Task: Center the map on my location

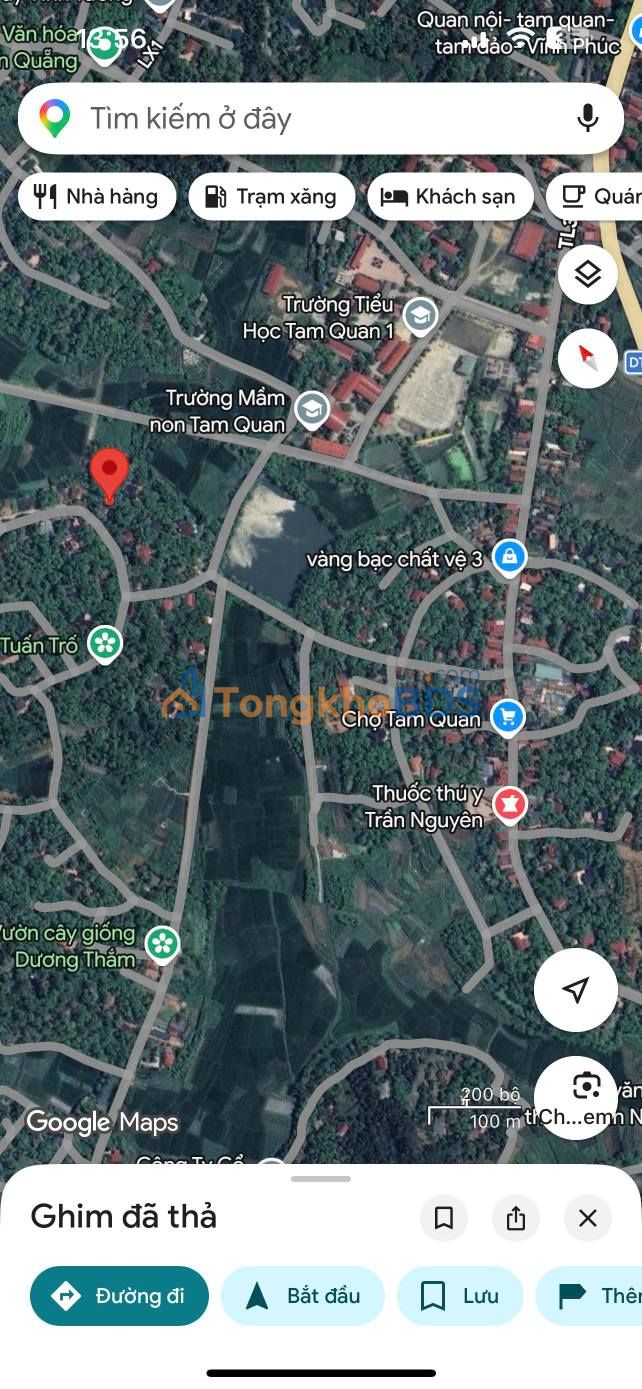Action: (x=575, y=990)
